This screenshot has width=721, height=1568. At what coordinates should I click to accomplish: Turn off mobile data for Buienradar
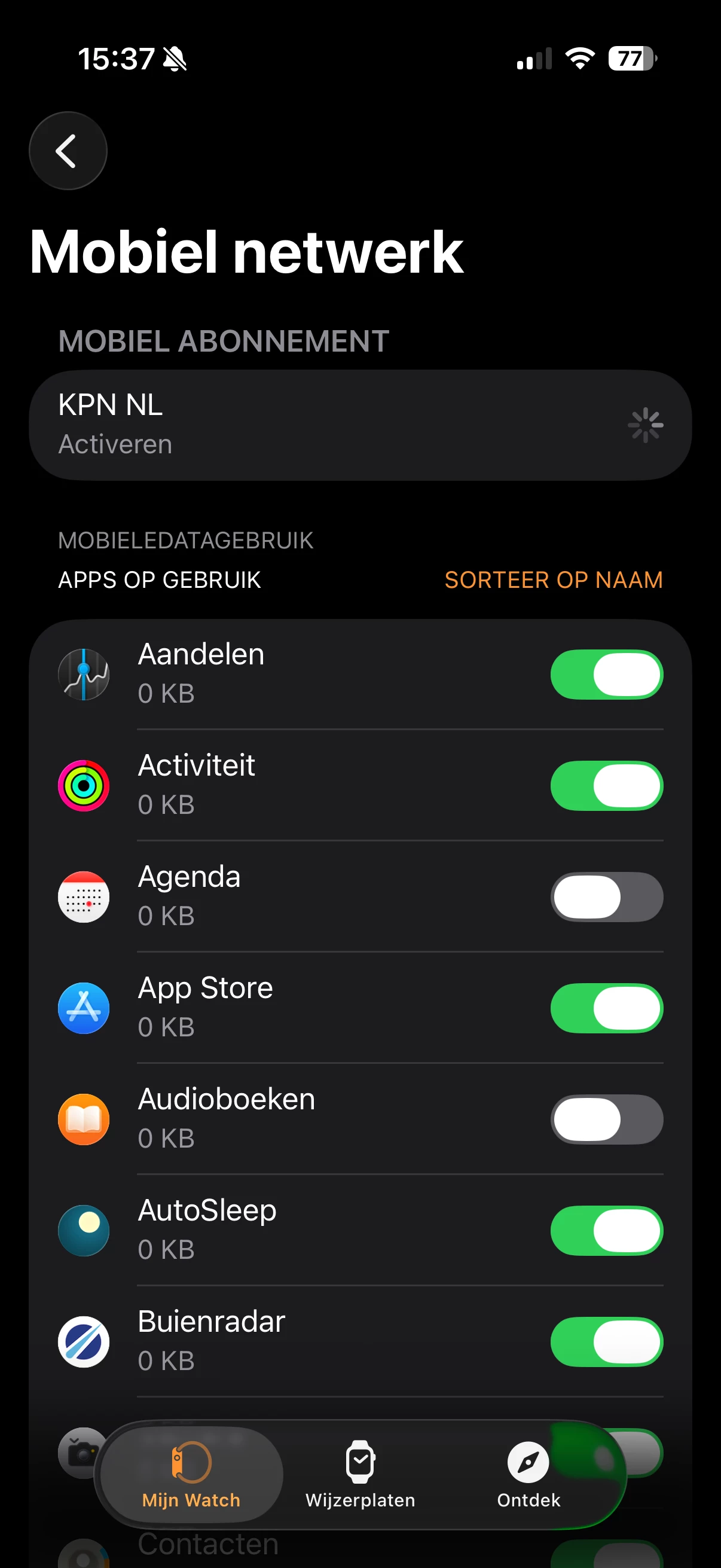606,1342
